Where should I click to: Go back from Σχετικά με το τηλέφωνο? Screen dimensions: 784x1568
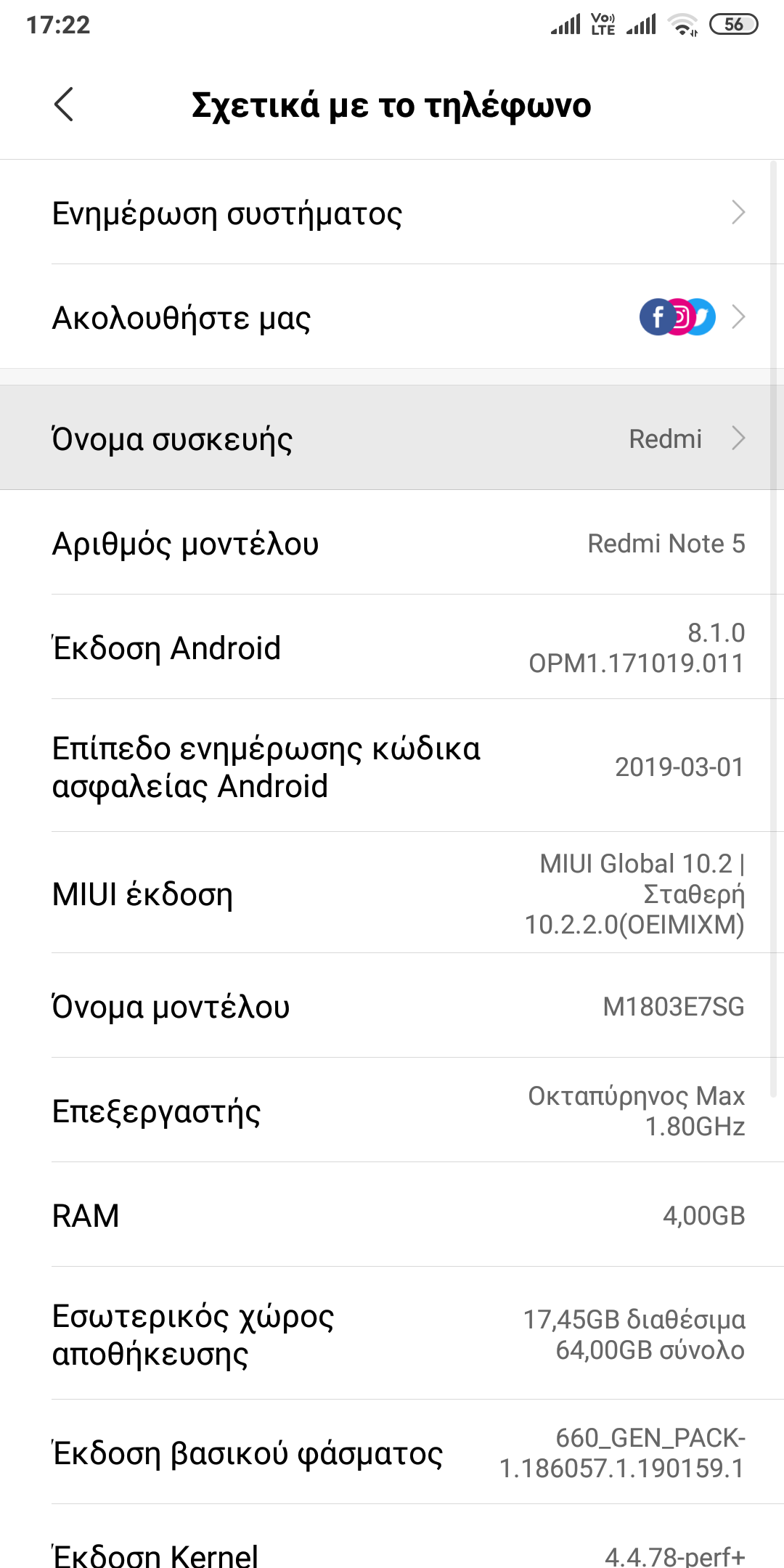(64, 105)
